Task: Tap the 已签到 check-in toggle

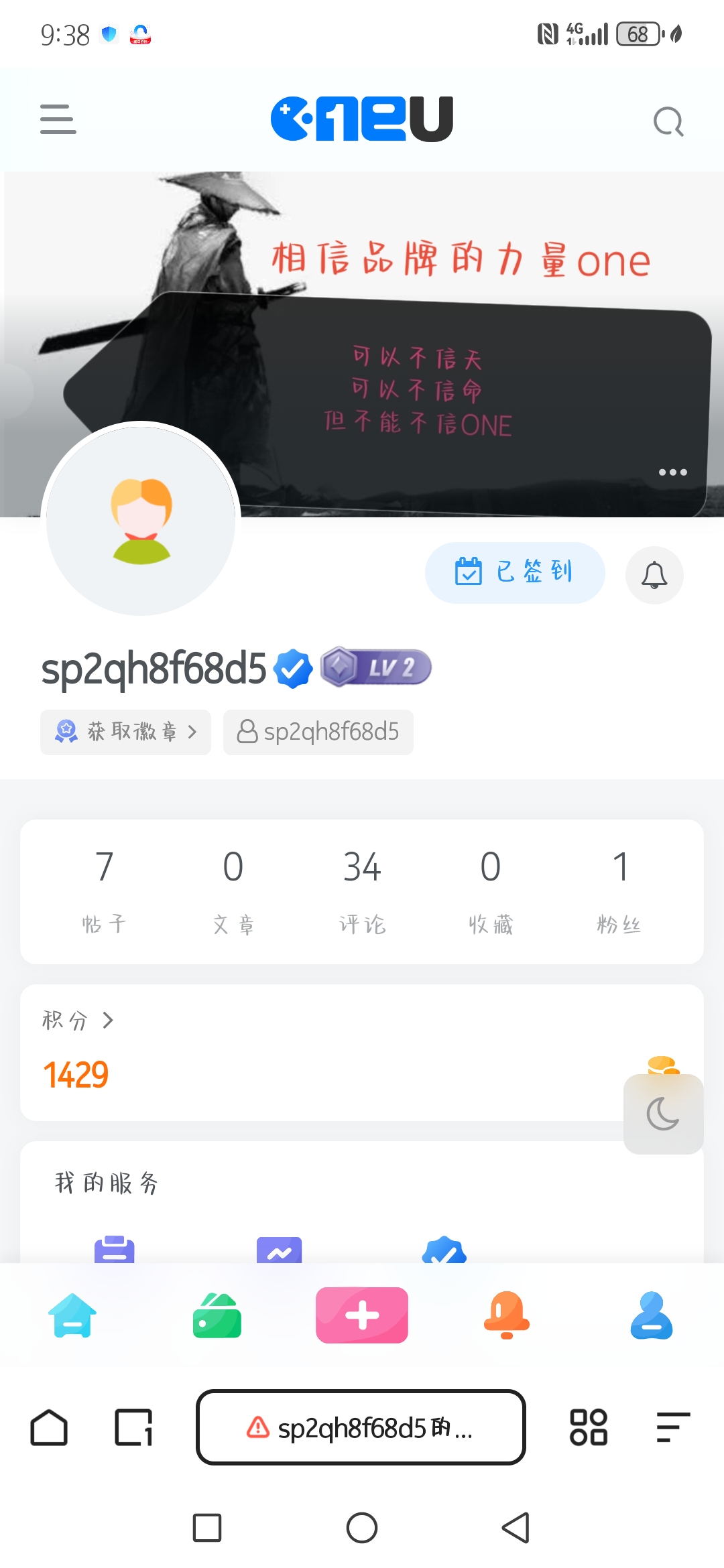Action: 514,573
